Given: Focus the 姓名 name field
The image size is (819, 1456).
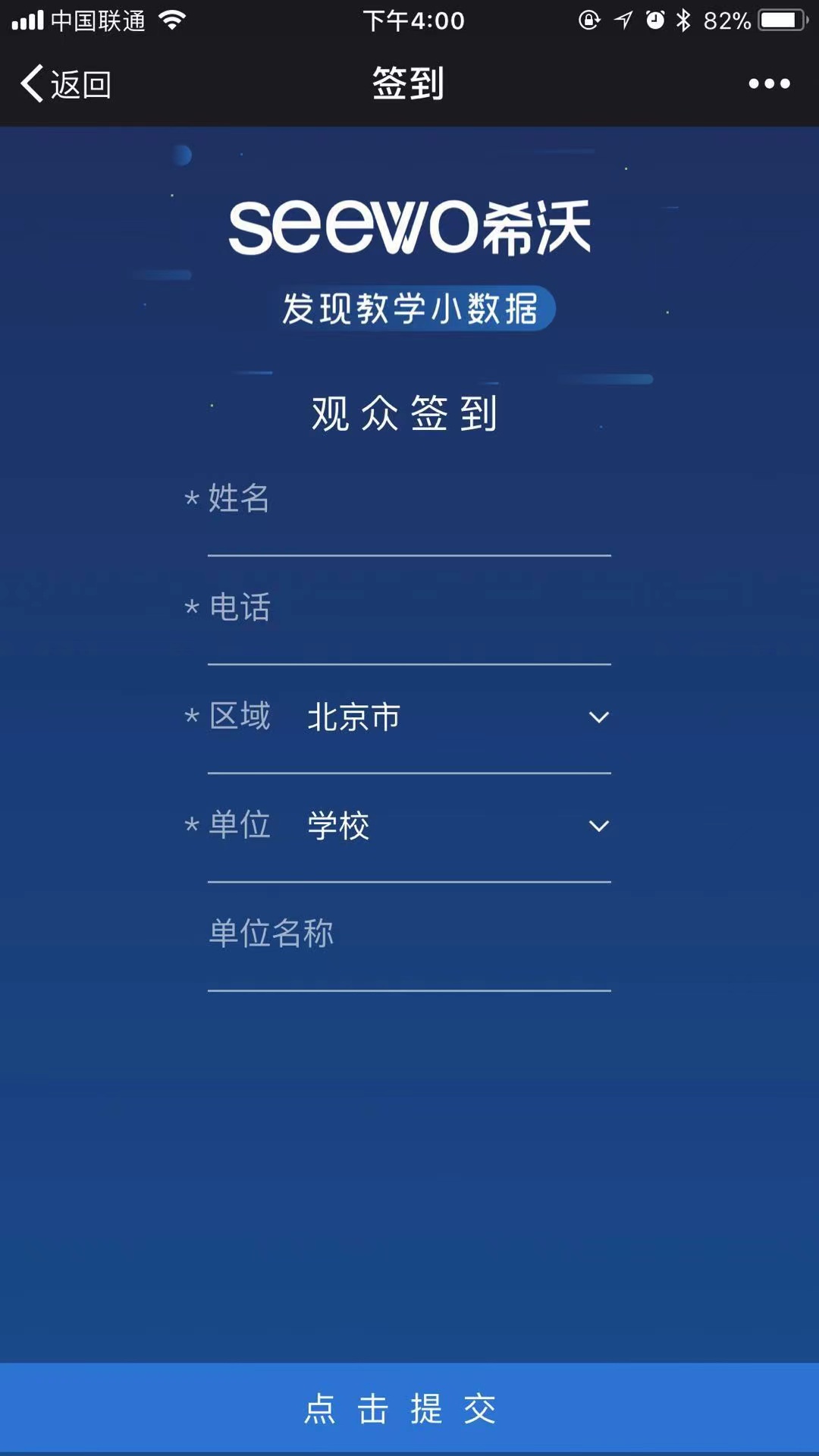Looking at the screenshot, I should coord(440,500).
